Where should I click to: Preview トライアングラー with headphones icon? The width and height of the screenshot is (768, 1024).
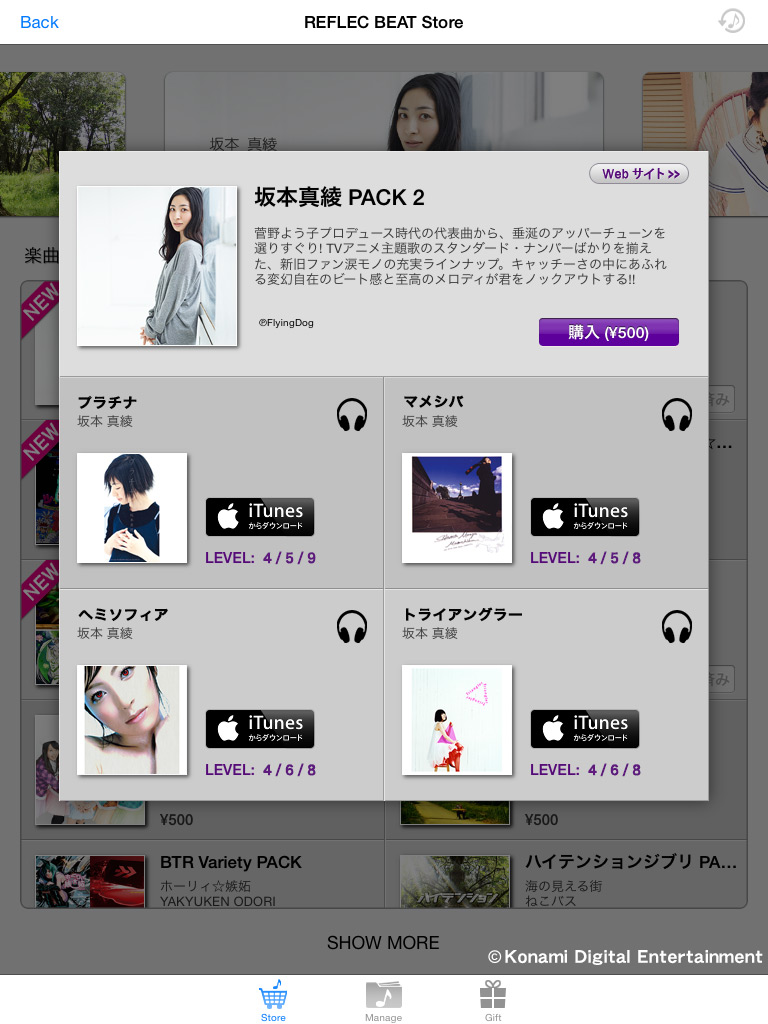click(x=677, y=626)
